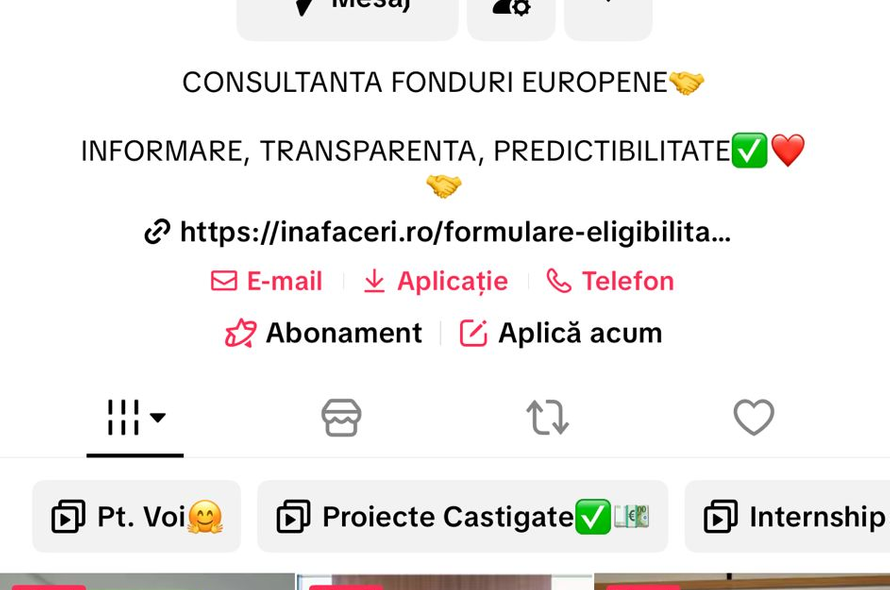Open the Proiecte Castigate playlist
890x590 pixels.
click(x=463, y=517)
